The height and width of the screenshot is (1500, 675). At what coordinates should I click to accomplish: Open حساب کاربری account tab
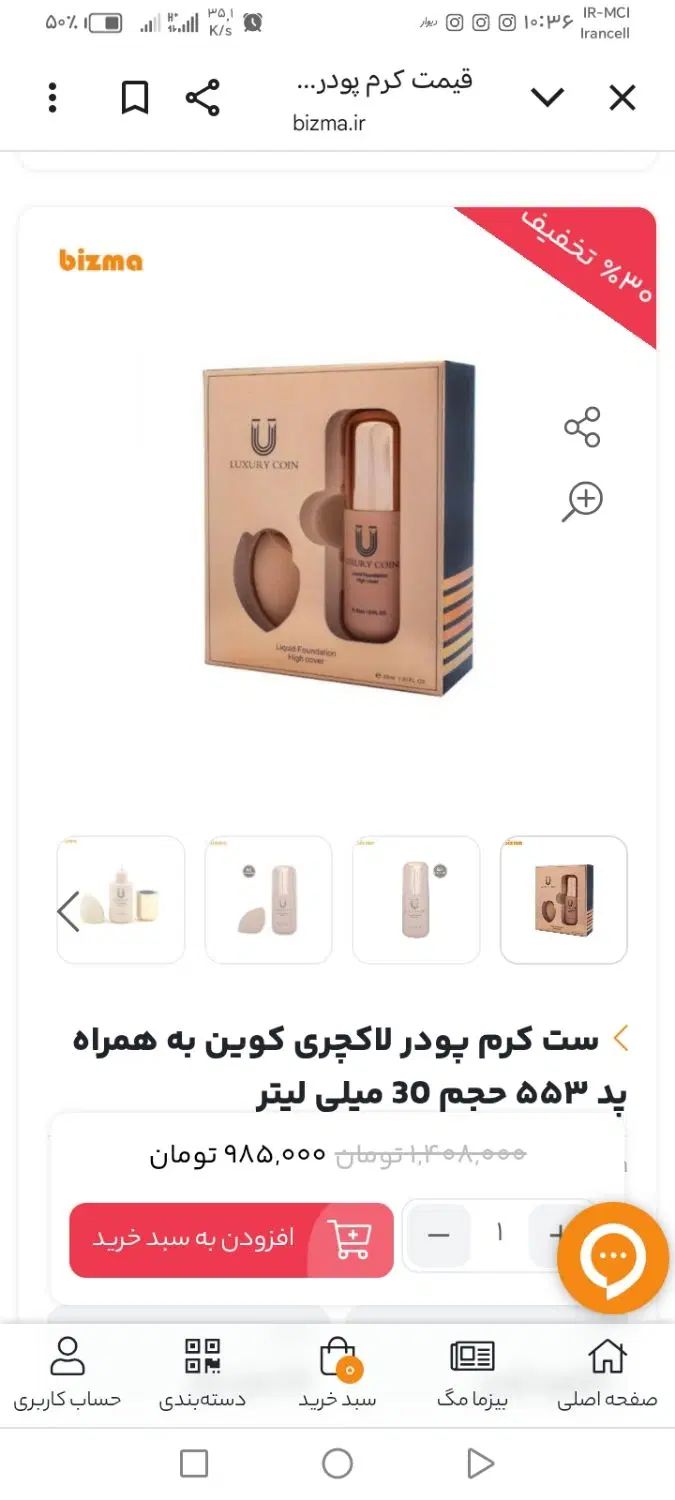(x=67, y=1373)
